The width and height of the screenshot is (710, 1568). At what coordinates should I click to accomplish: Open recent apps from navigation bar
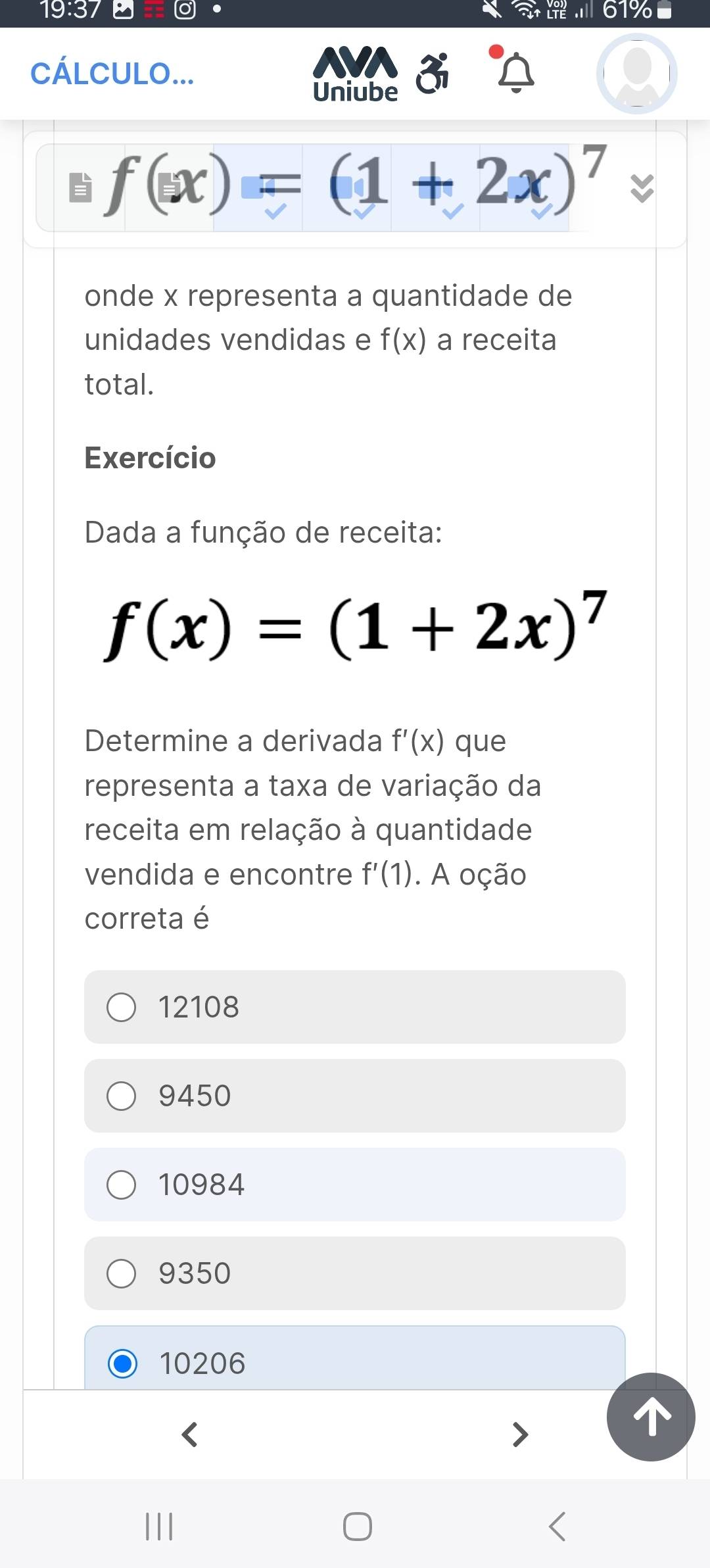[159, 1526]
